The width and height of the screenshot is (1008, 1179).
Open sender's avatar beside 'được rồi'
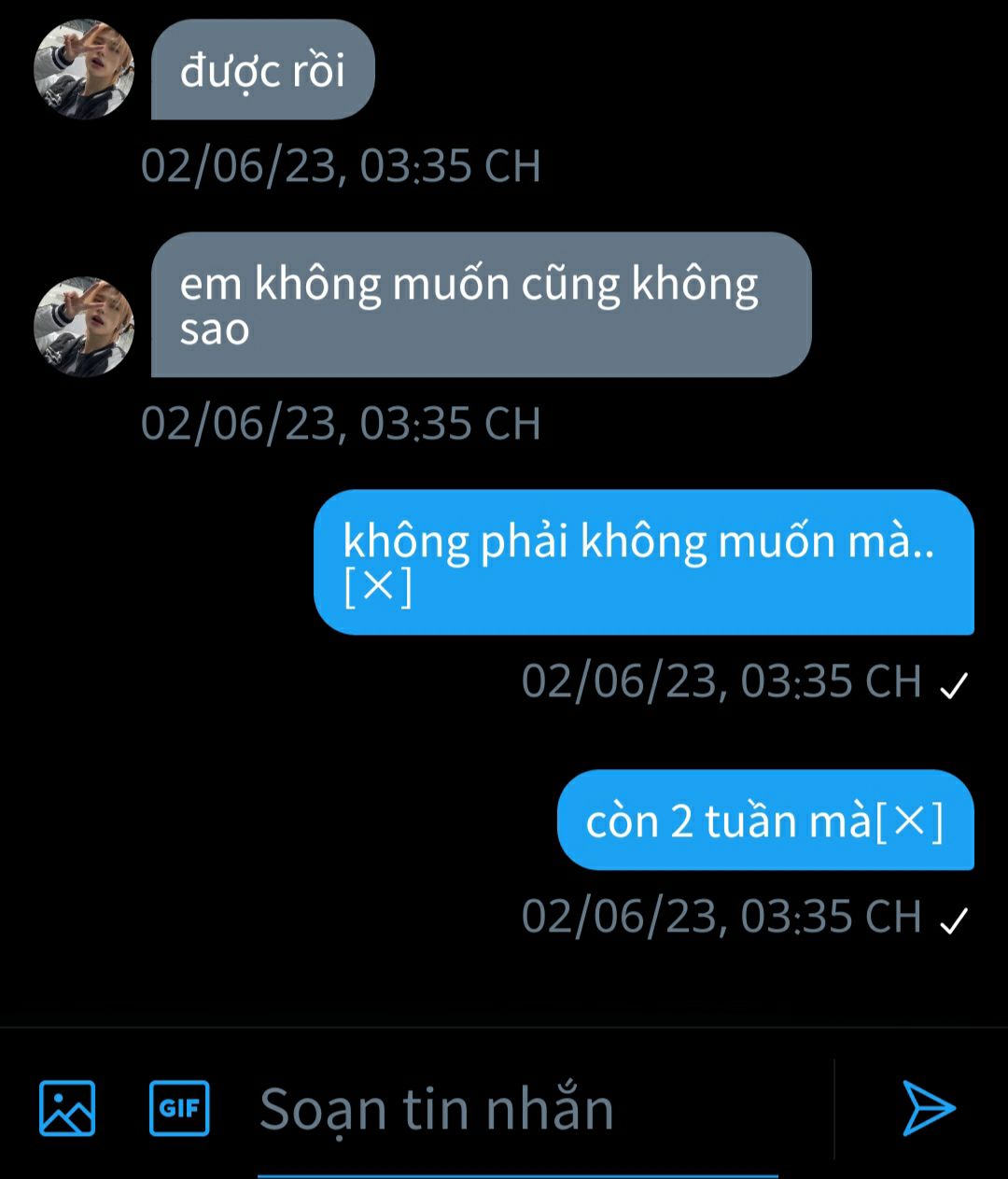tap(84, 69)
